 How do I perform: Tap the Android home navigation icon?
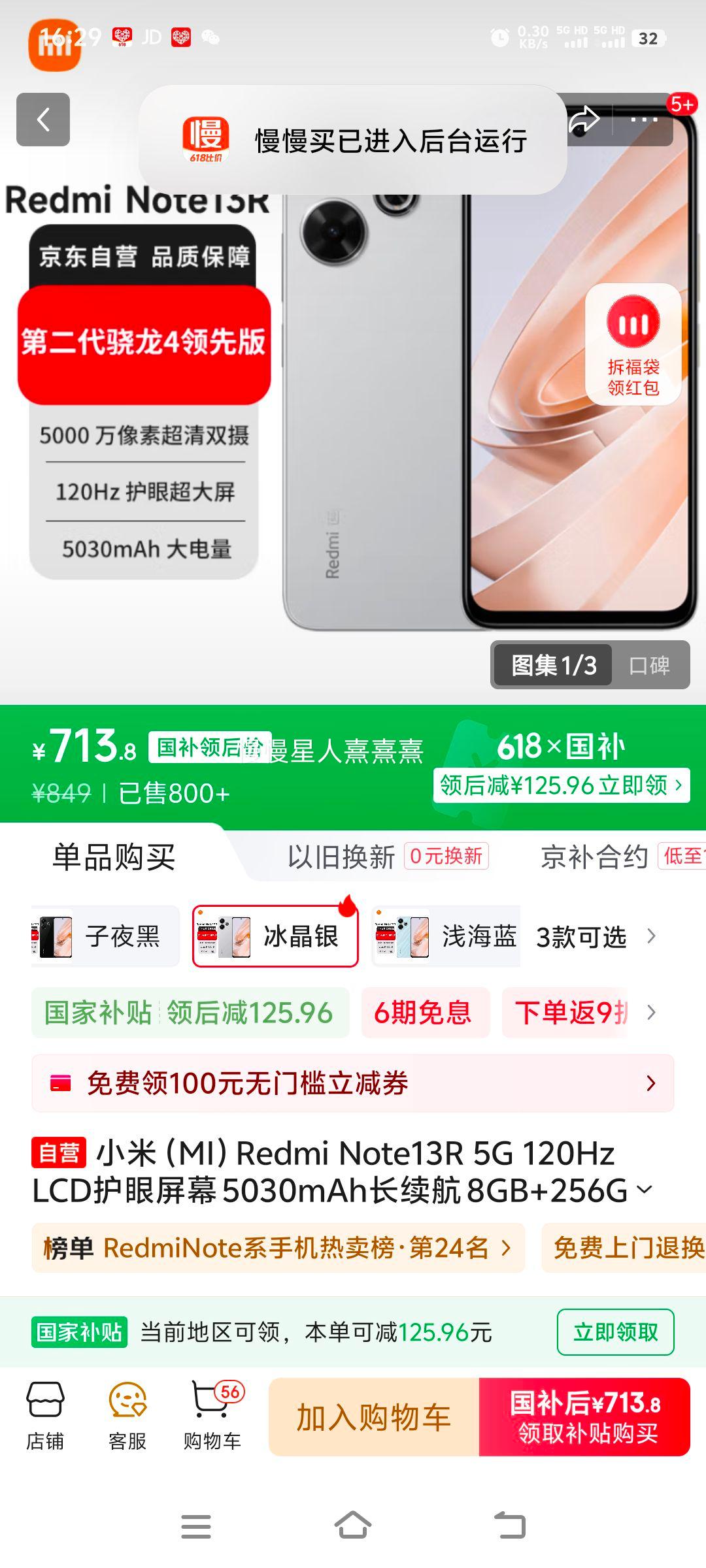coord(352,1527)
